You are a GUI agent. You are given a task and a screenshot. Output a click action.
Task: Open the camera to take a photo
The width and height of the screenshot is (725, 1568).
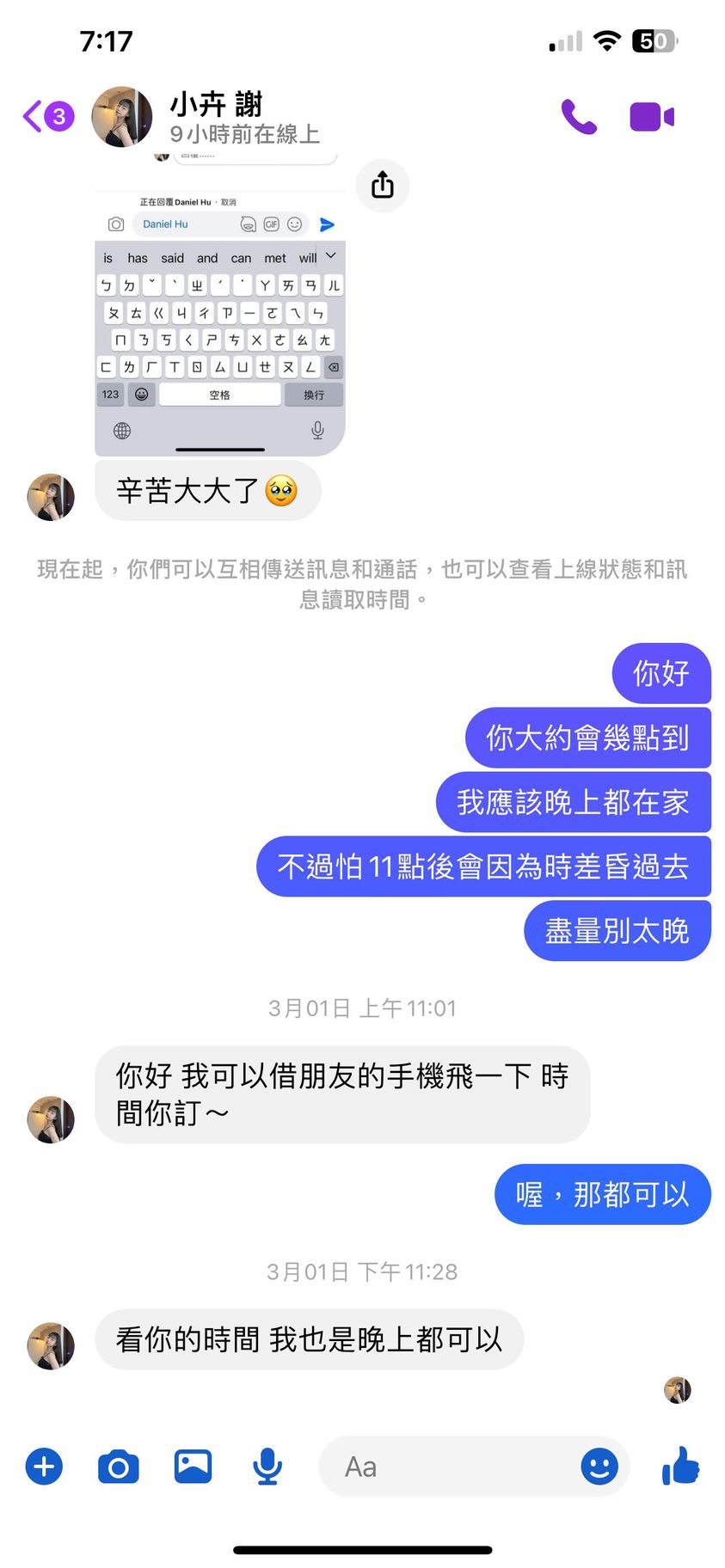(x=119, y=1466)
